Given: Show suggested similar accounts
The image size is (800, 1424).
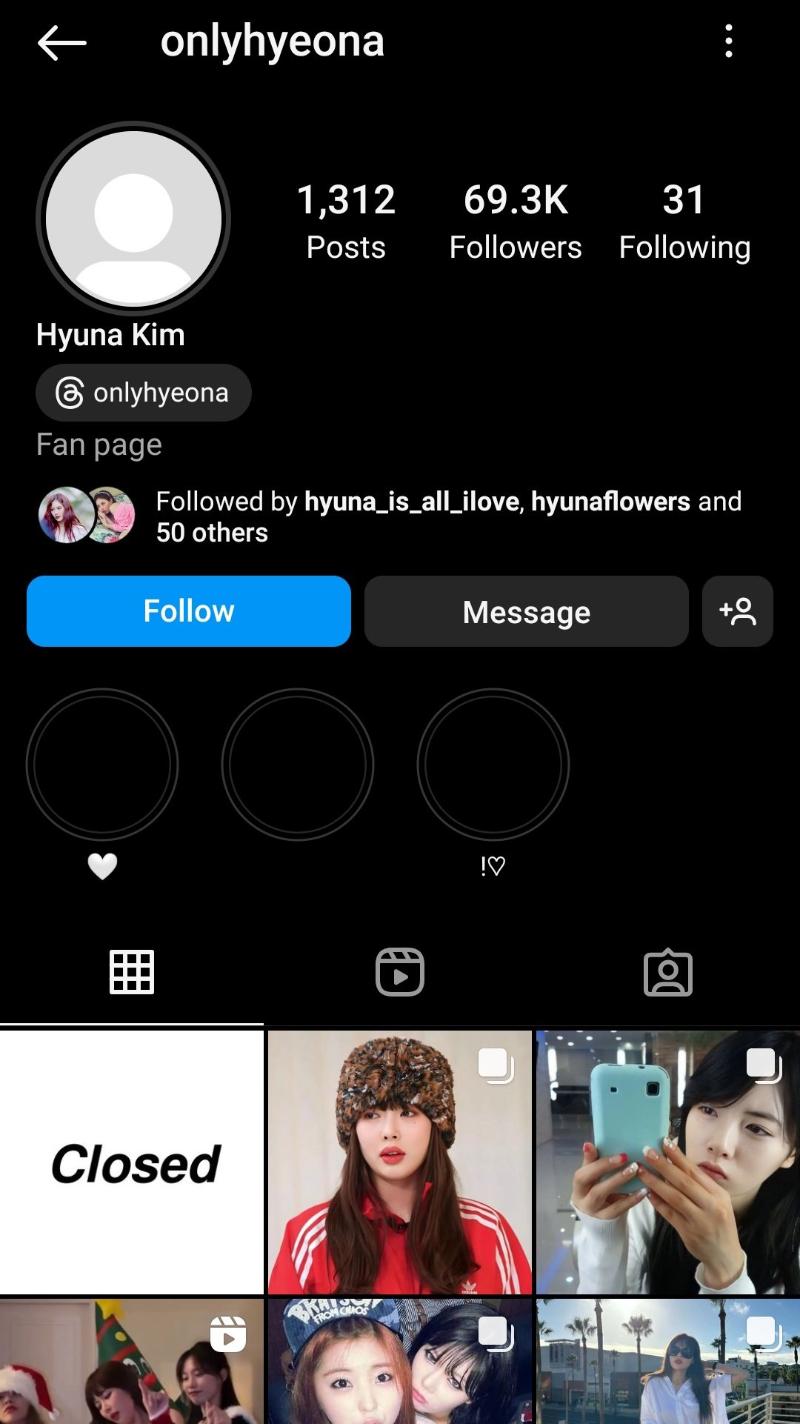Looking at the screenshot, I should coord(737,612).
